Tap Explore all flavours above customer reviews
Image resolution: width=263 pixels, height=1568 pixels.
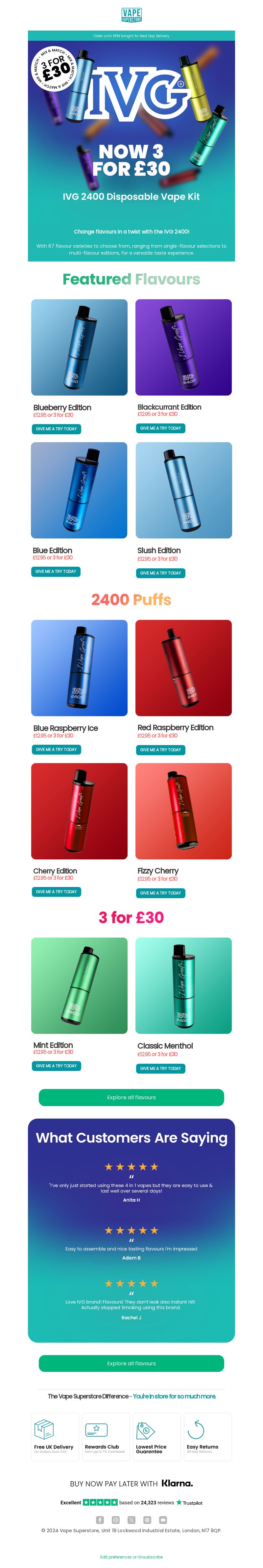pos(131,1097)
